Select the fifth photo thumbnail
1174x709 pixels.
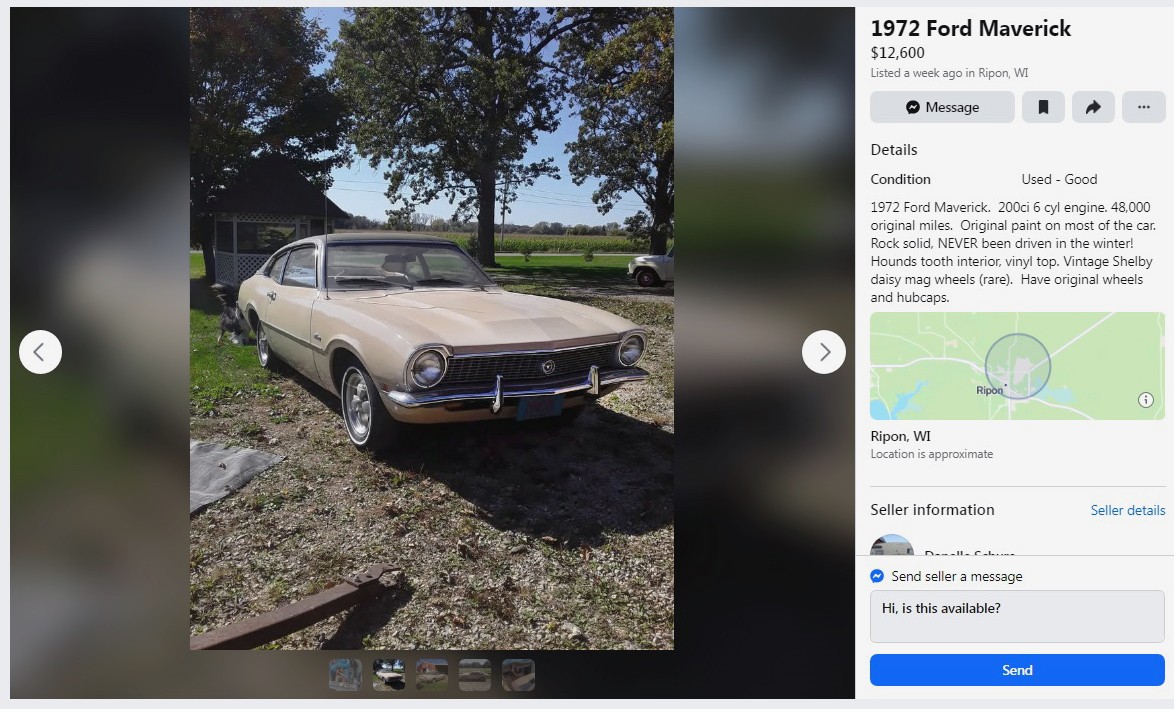(518, 675)
